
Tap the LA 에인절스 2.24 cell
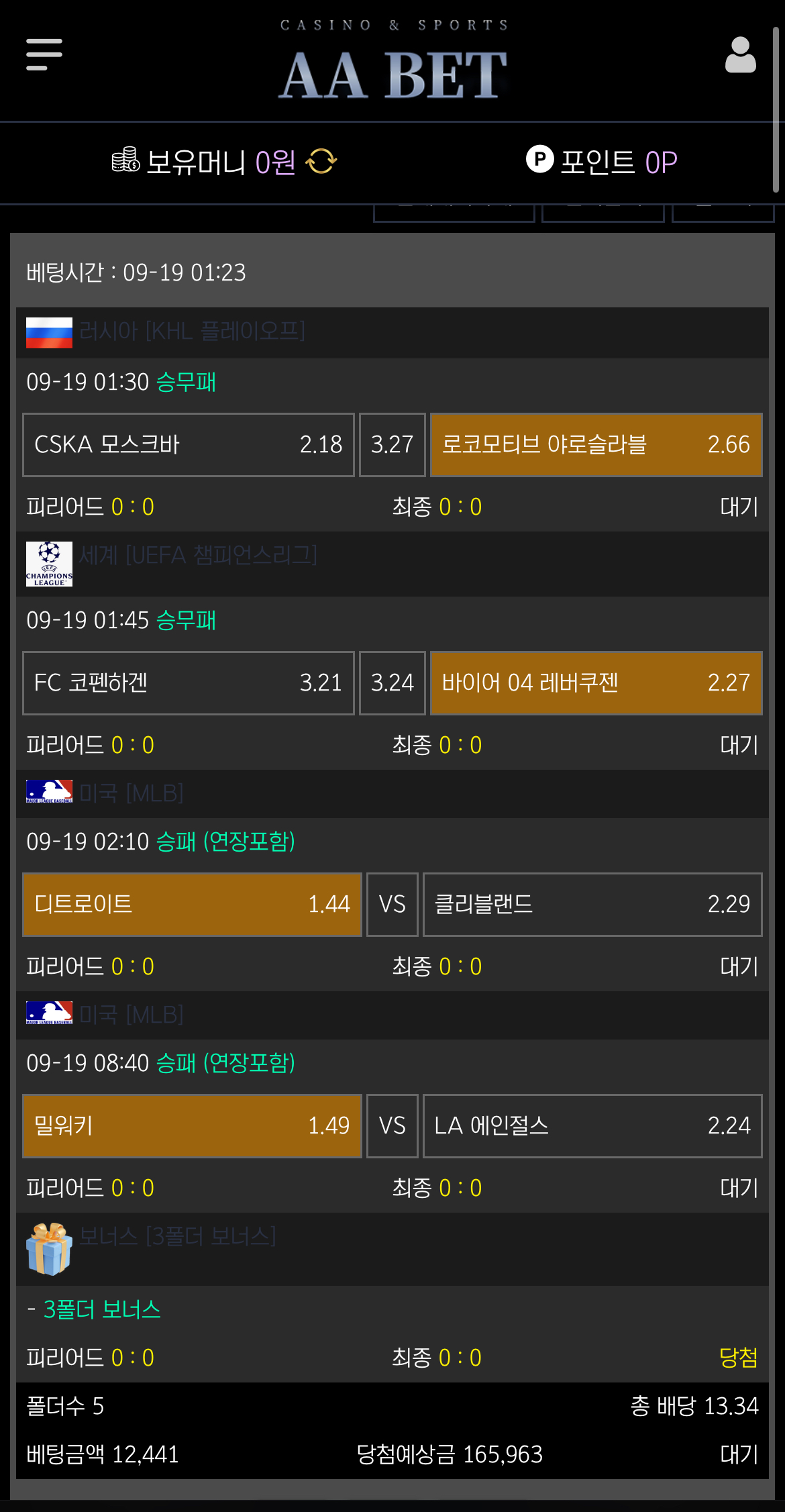coord(592,1126)
